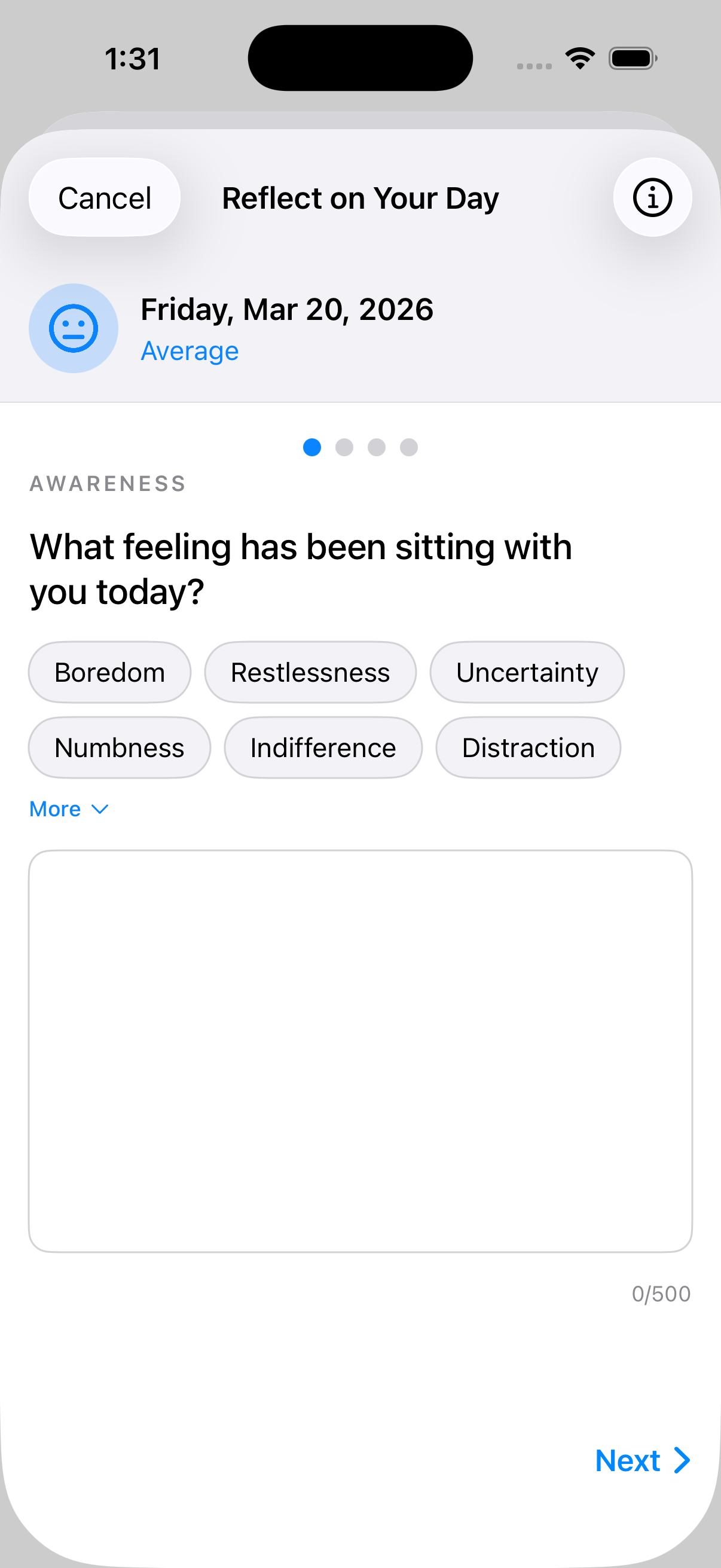Tap the Average mood face icon
The image size is (721, 1568).
point(74,328)
